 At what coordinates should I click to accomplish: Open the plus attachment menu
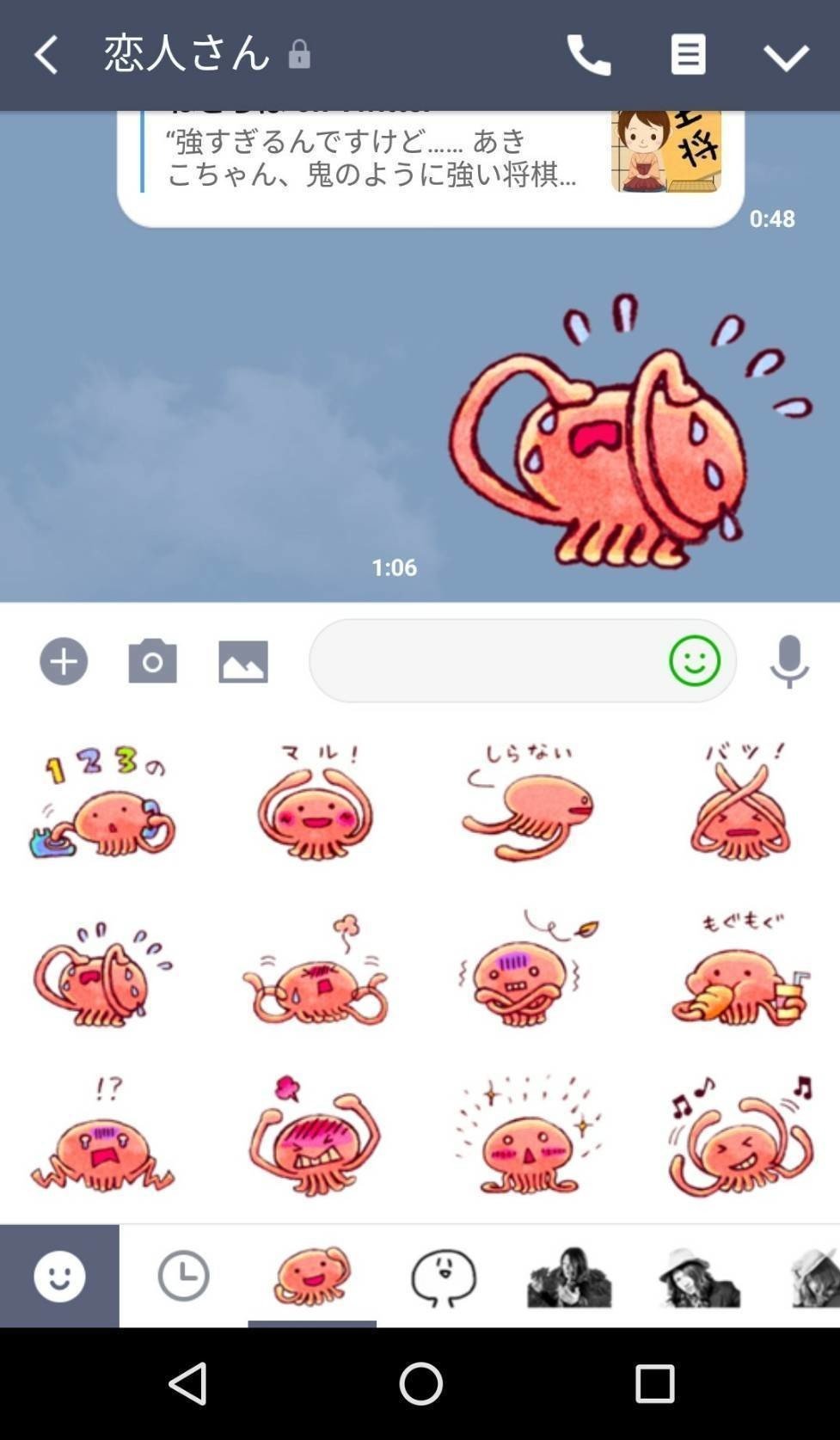point(64,661)
